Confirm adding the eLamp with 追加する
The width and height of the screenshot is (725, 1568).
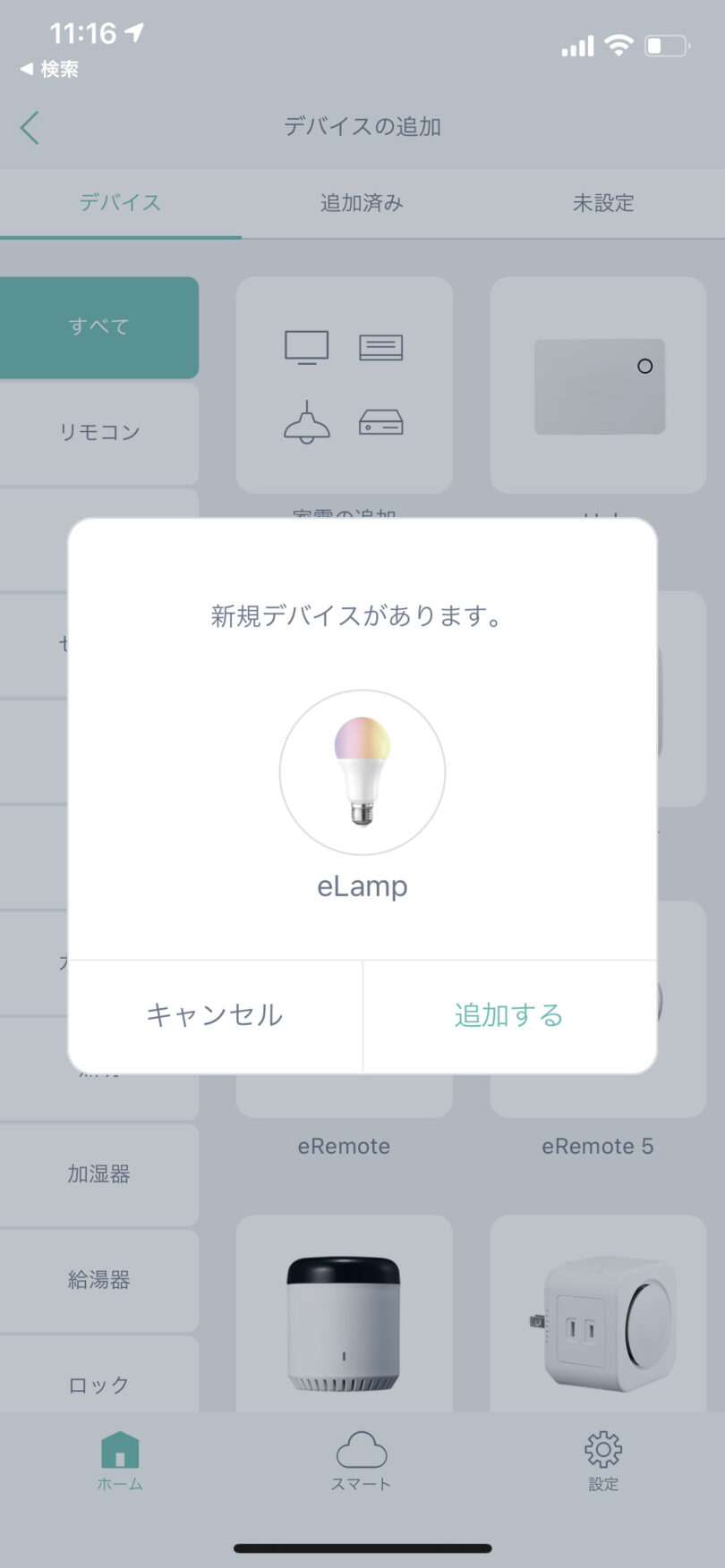pyautogui.click(x=509, y=1015)
